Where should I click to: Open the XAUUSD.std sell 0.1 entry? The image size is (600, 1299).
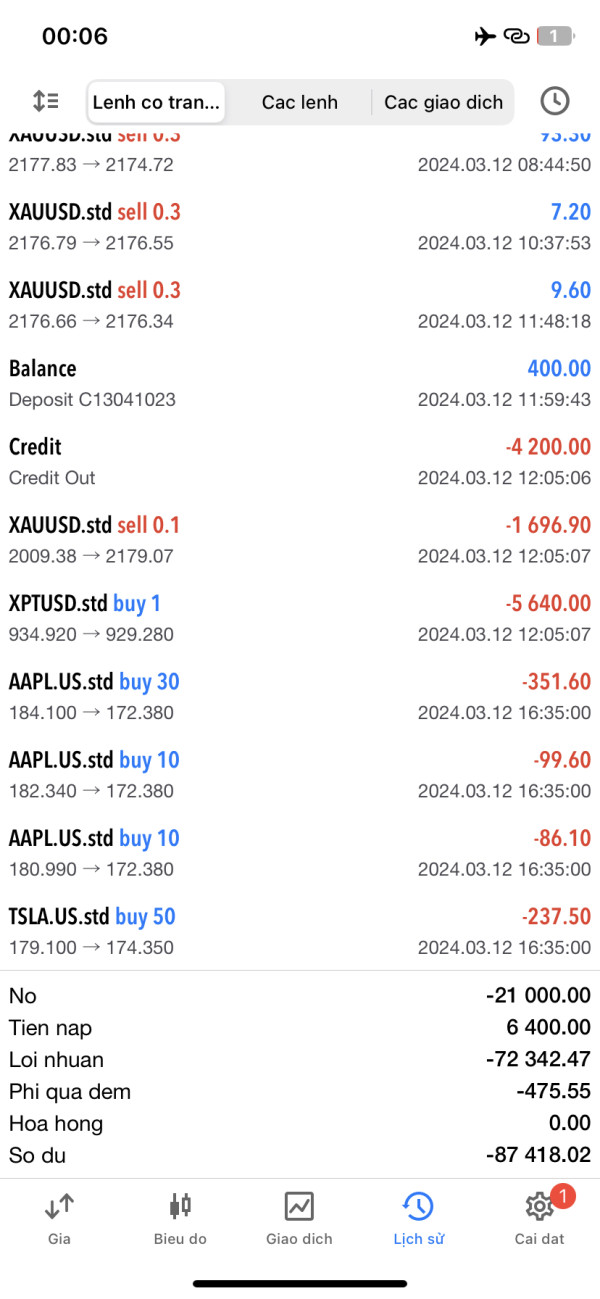coord(300,540)
